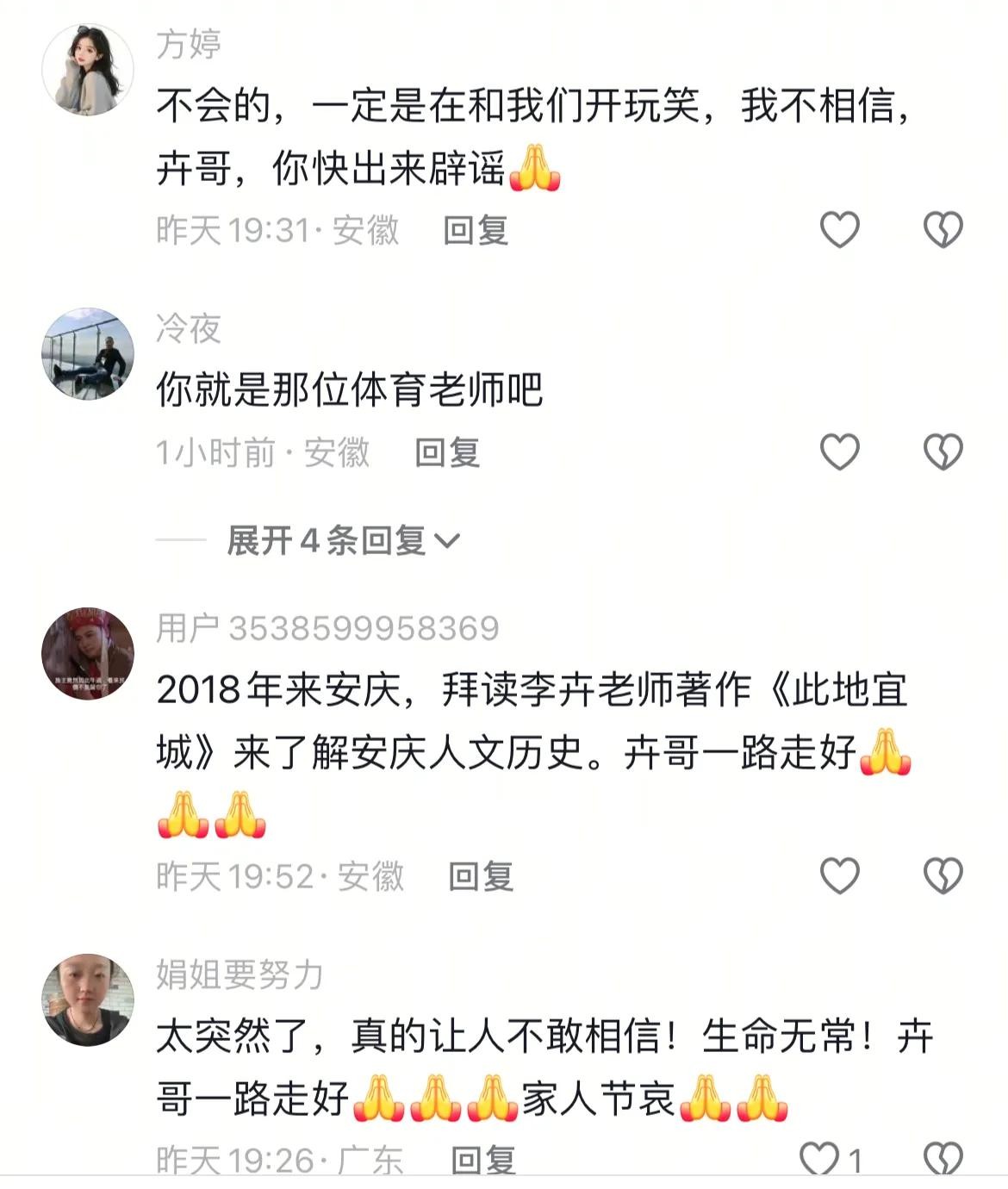The height and width of the screenshot is (1189, 1008).
Task: Like 冷夜's comment
Action: tap(839, 452)
